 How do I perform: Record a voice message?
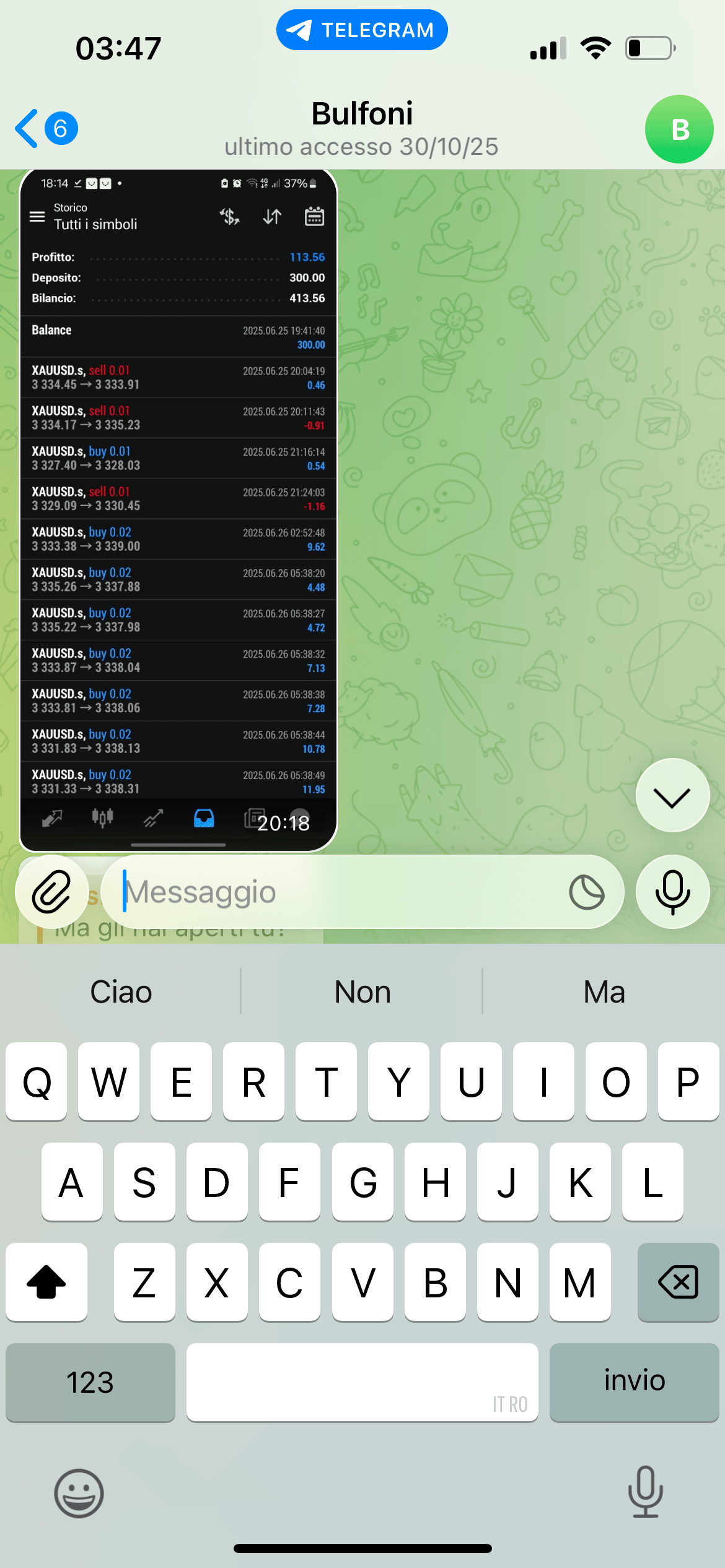coord(672,892)
